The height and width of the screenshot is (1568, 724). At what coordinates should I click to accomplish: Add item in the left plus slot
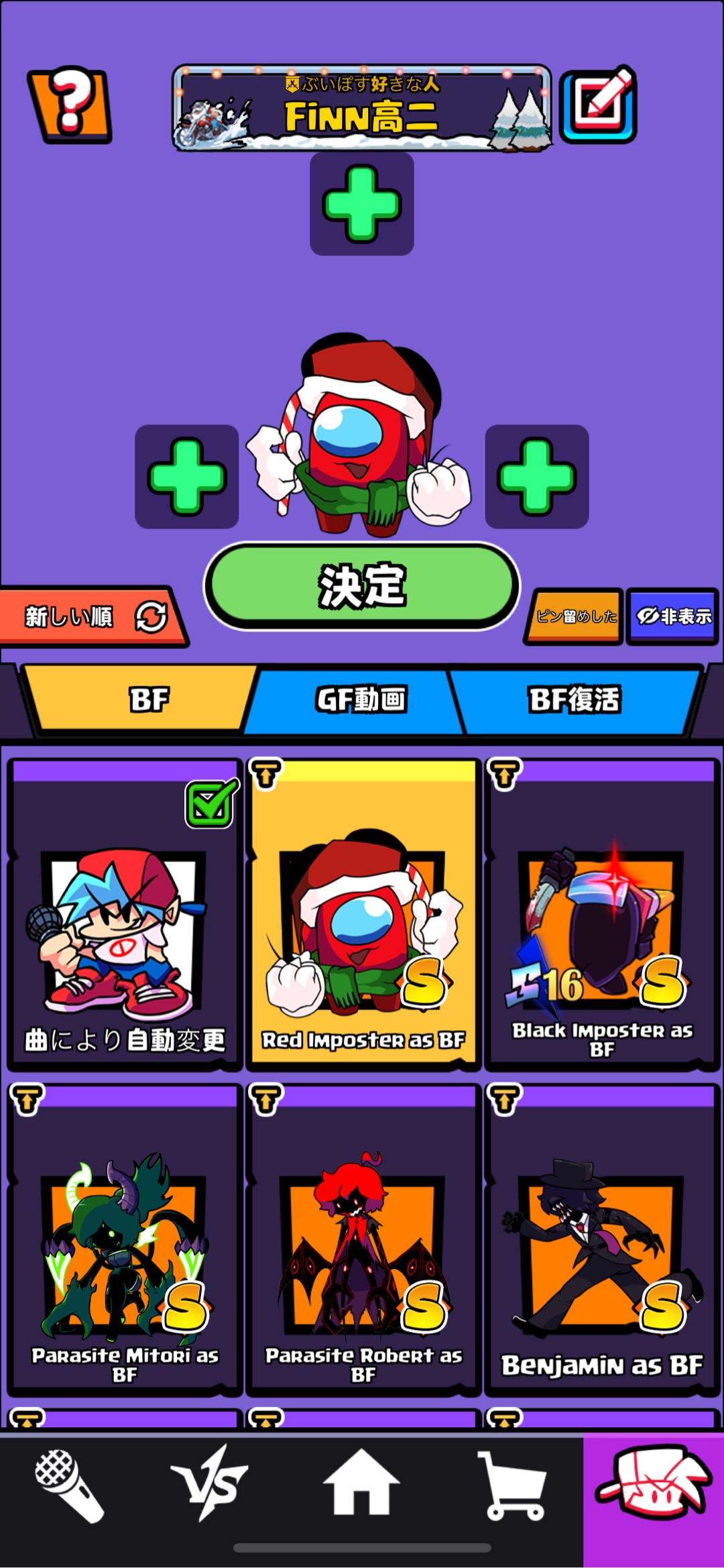[x=187, y=477]
